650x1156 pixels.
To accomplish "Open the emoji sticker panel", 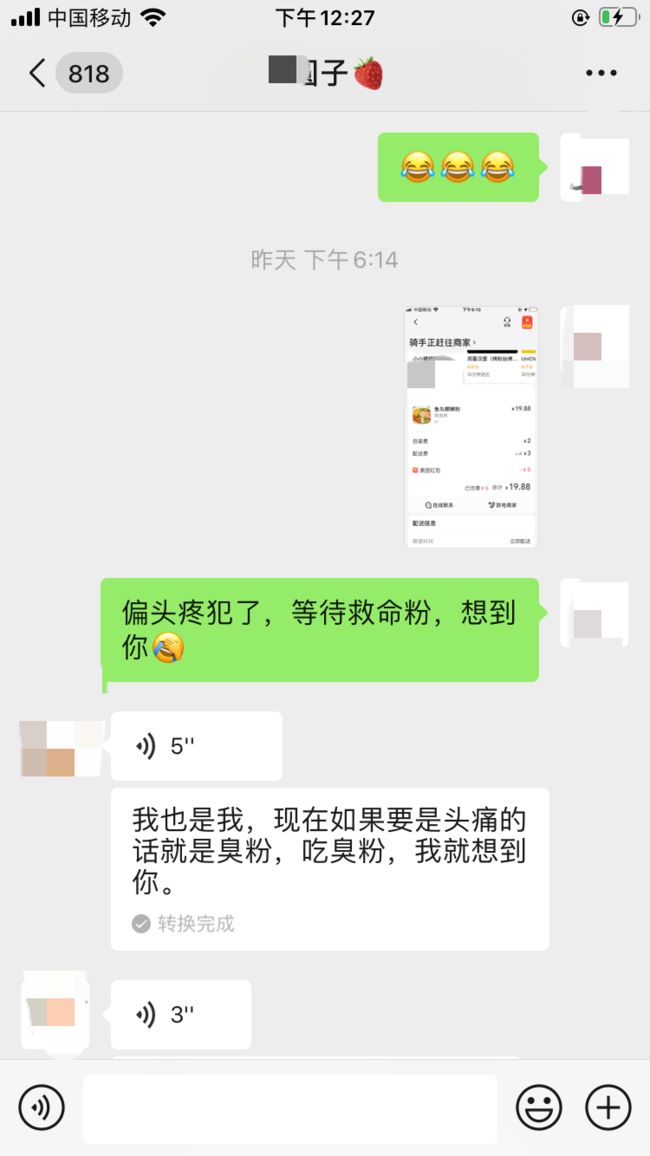I will click(x=539, y=1107).
